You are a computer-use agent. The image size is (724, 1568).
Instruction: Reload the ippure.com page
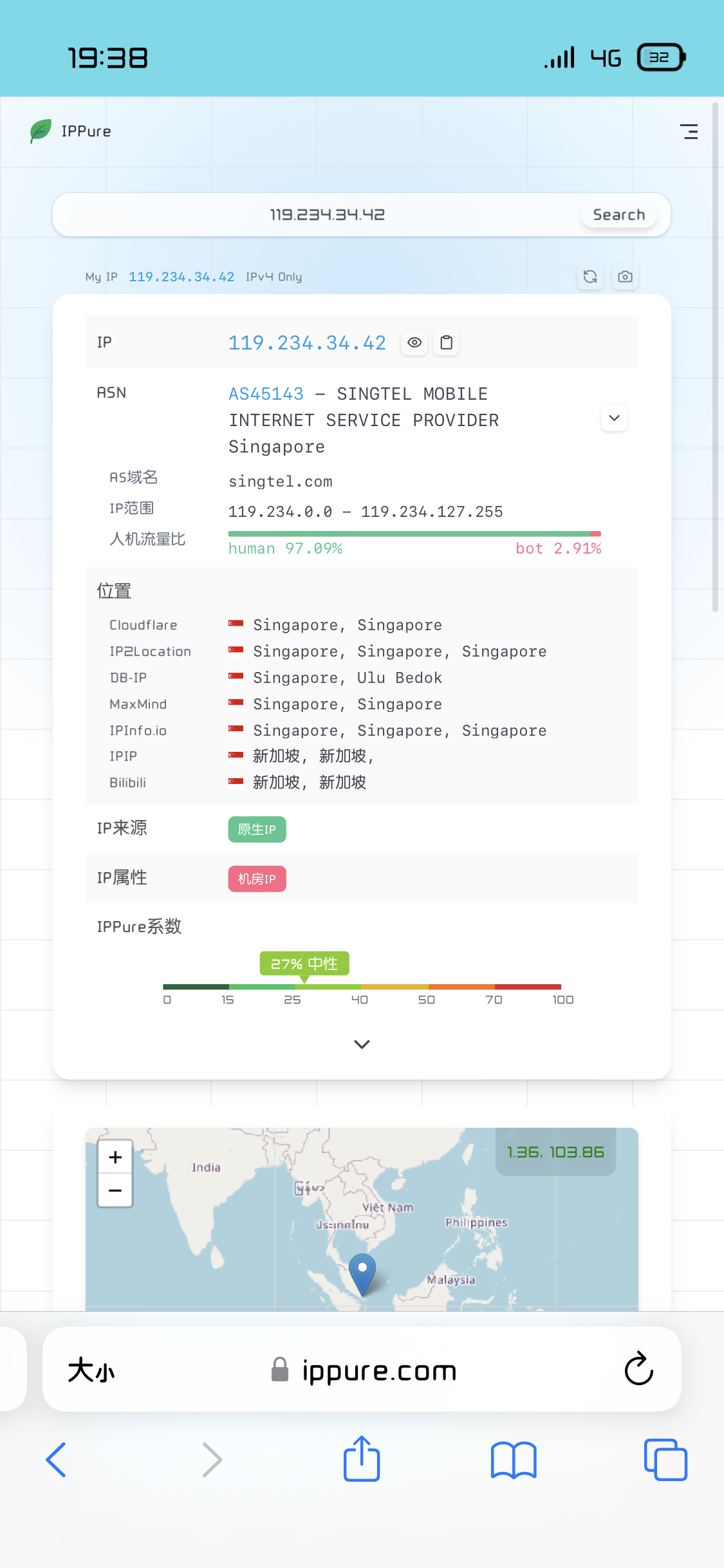(x=638, y=1368)
